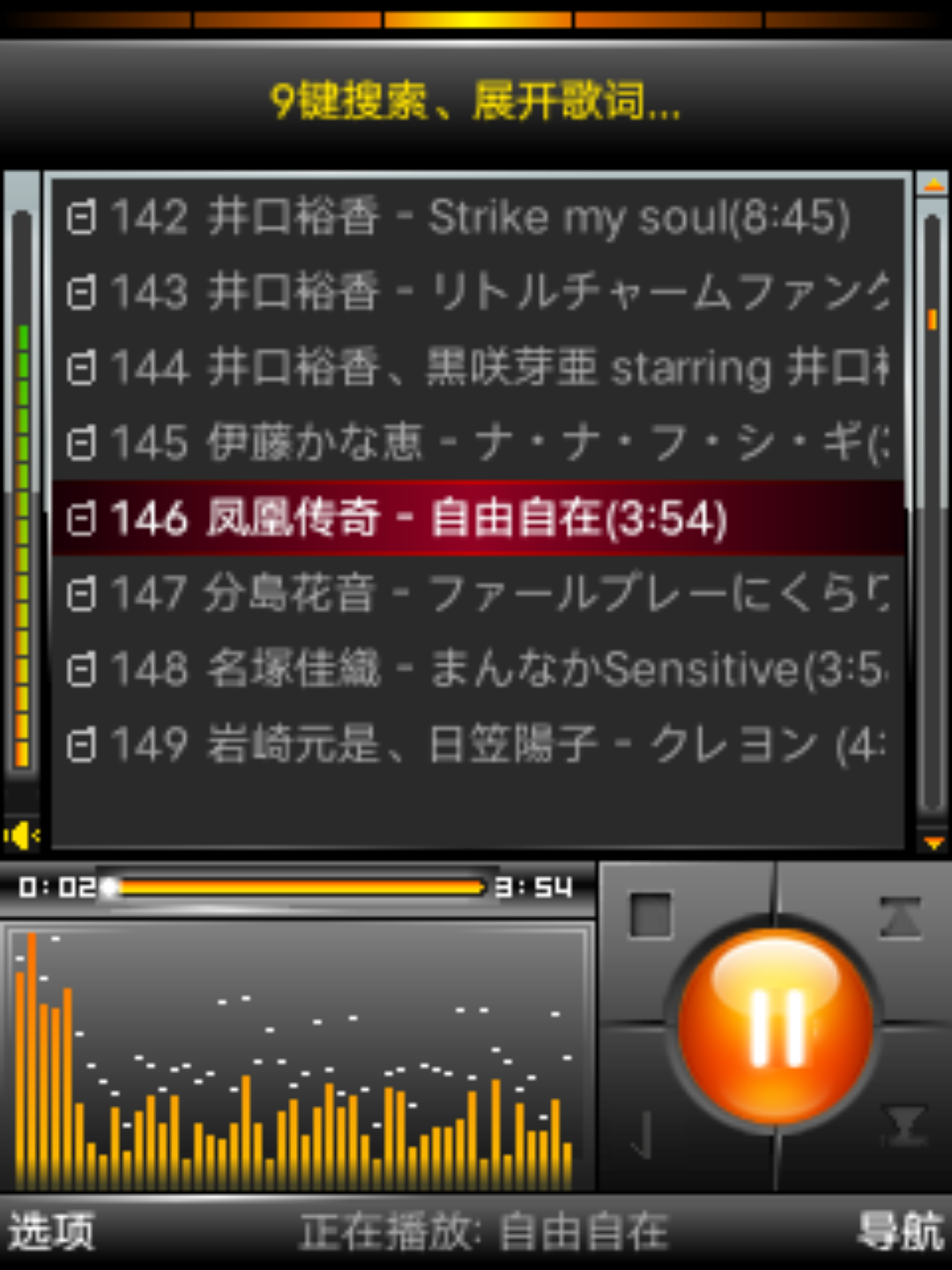
Task: Skip to the next track
Action: click(903, 1126)
